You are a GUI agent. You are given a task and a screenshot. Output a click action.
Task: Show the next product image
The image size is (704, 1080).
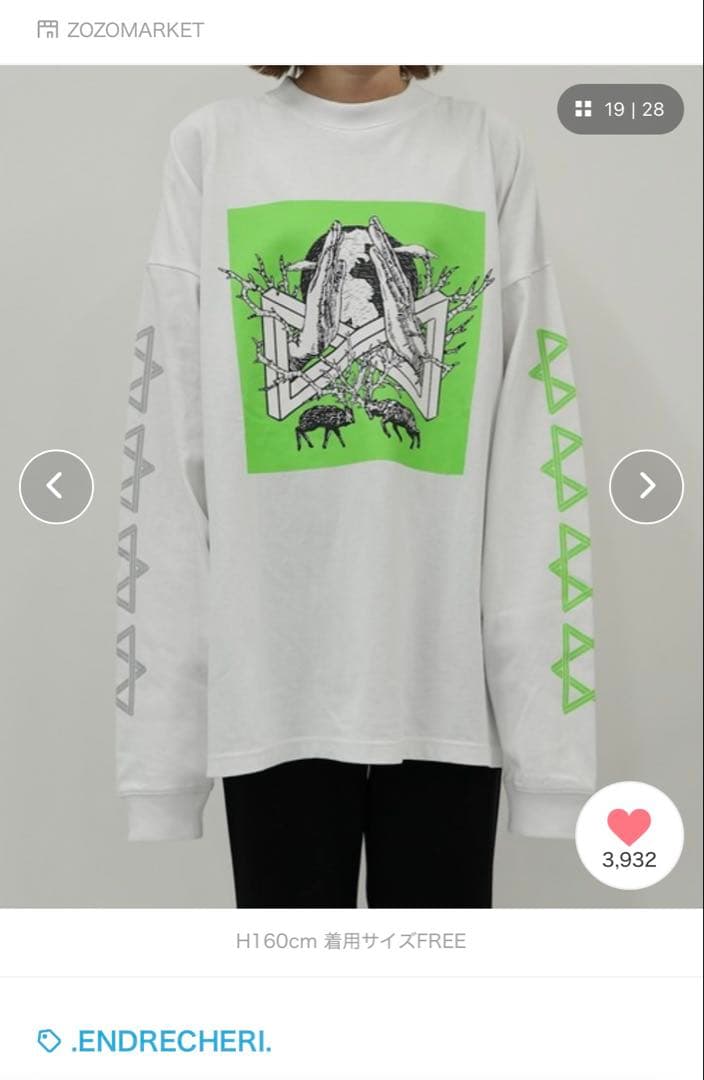646,487
